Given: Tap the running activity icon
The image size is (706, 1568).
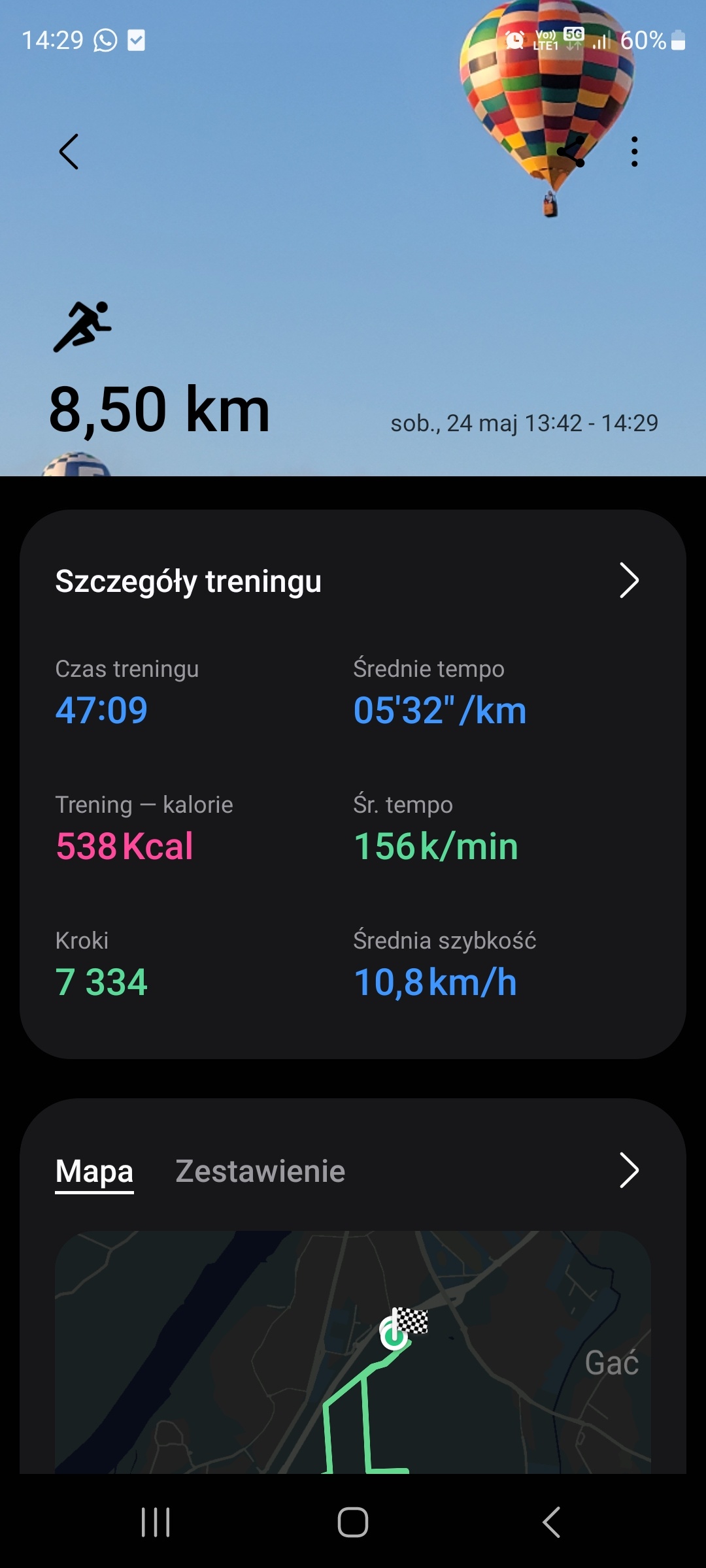Looking at the screenshot, I should point(83,325).
